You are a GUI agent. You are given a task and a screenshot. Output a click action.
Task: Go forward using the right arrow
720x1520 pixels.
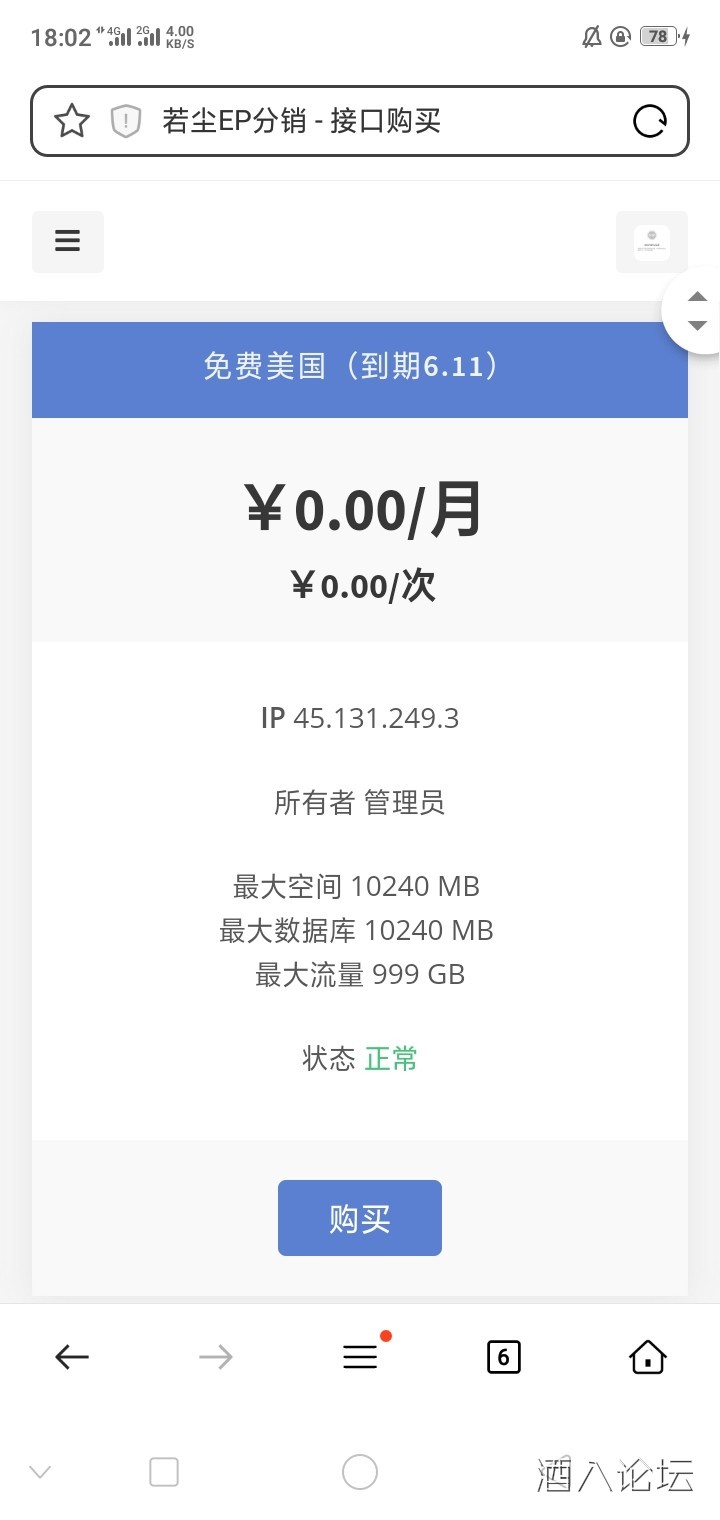(x=214, y=1357)
